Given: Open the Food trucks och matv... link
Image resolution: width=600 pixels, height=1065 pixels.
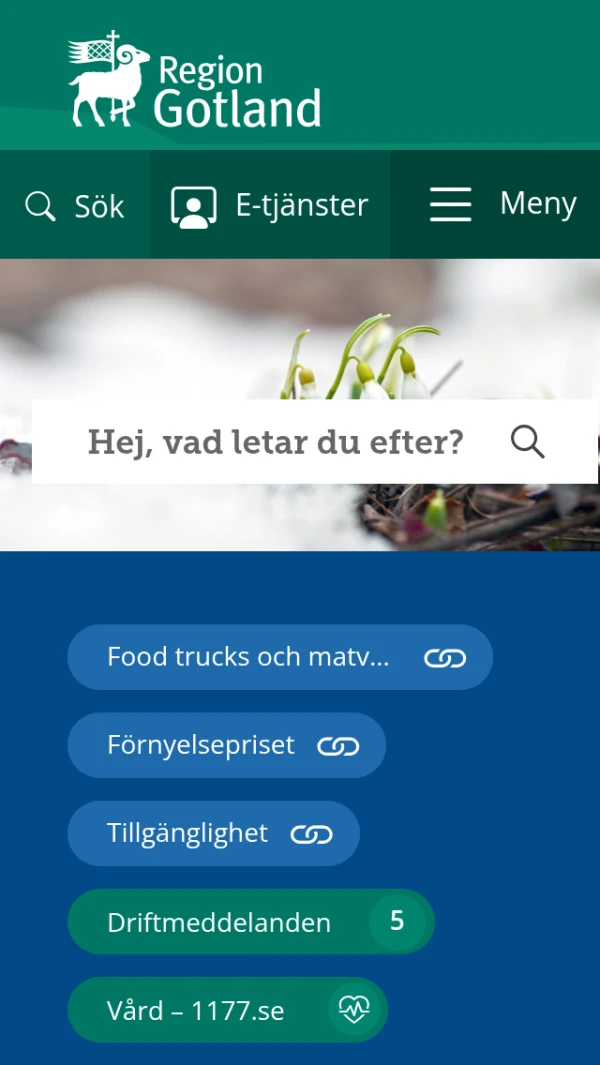Looking at the screenshot, I should pyautogui.click(x=280, y=657).
